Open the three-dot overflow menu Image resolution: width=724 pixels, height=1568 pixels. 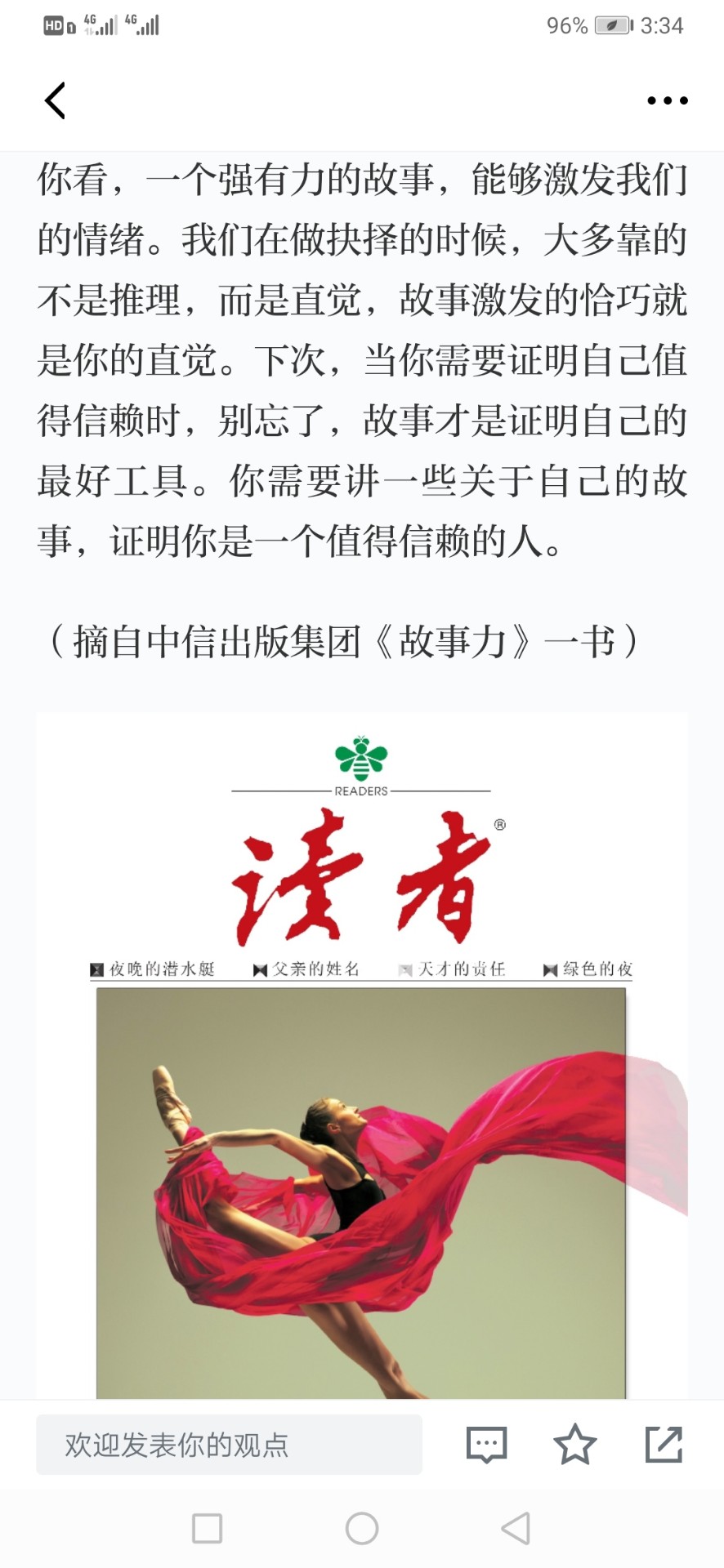667,100
